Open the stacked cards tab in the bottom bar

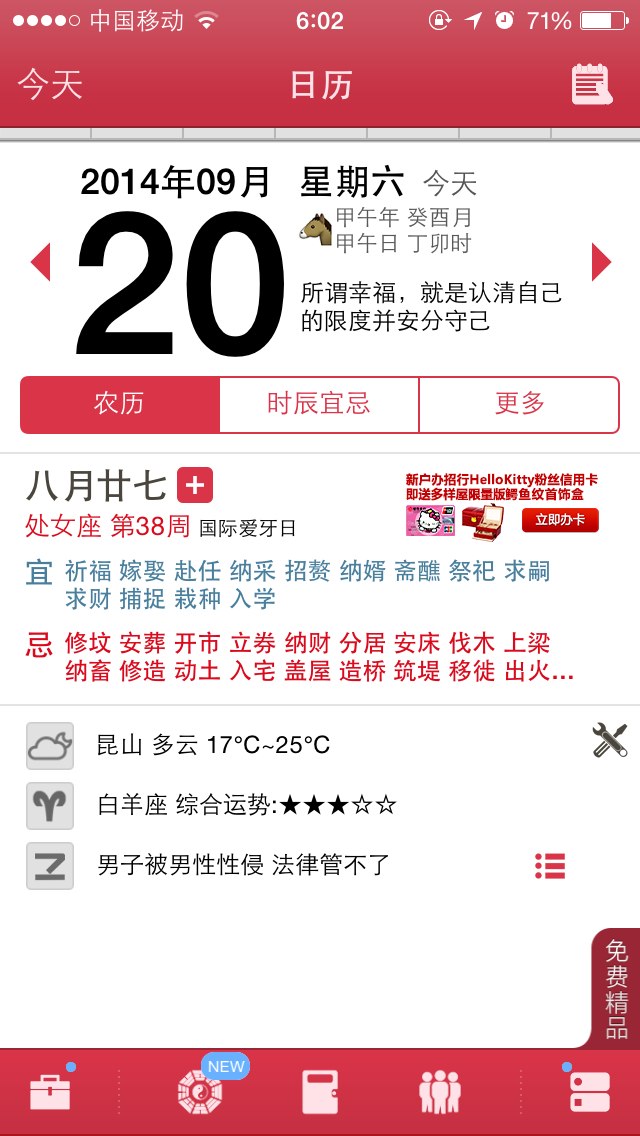tap(590, 1092)
